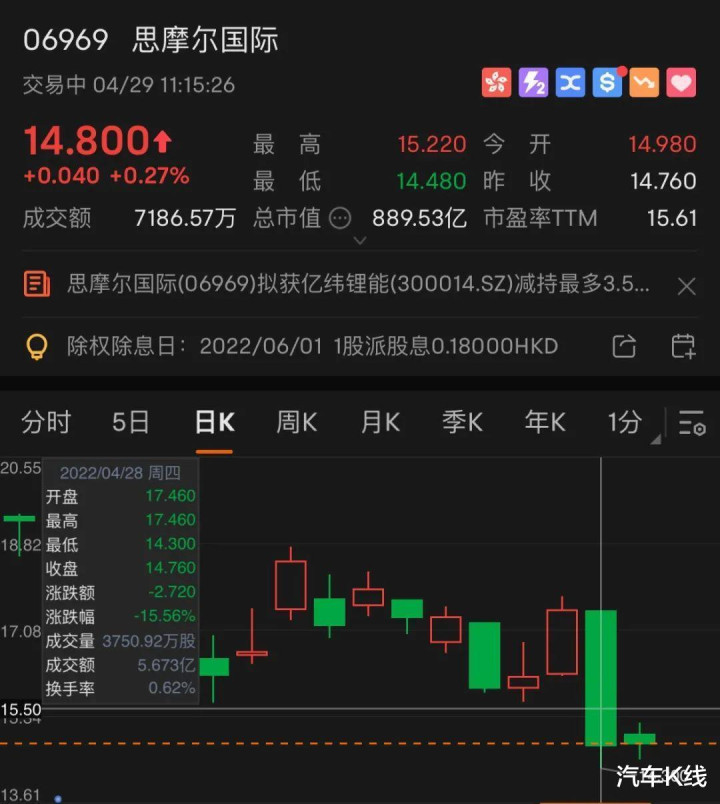Switch to the 季K chart
The image size is (720, 804).
pos(462,423)
